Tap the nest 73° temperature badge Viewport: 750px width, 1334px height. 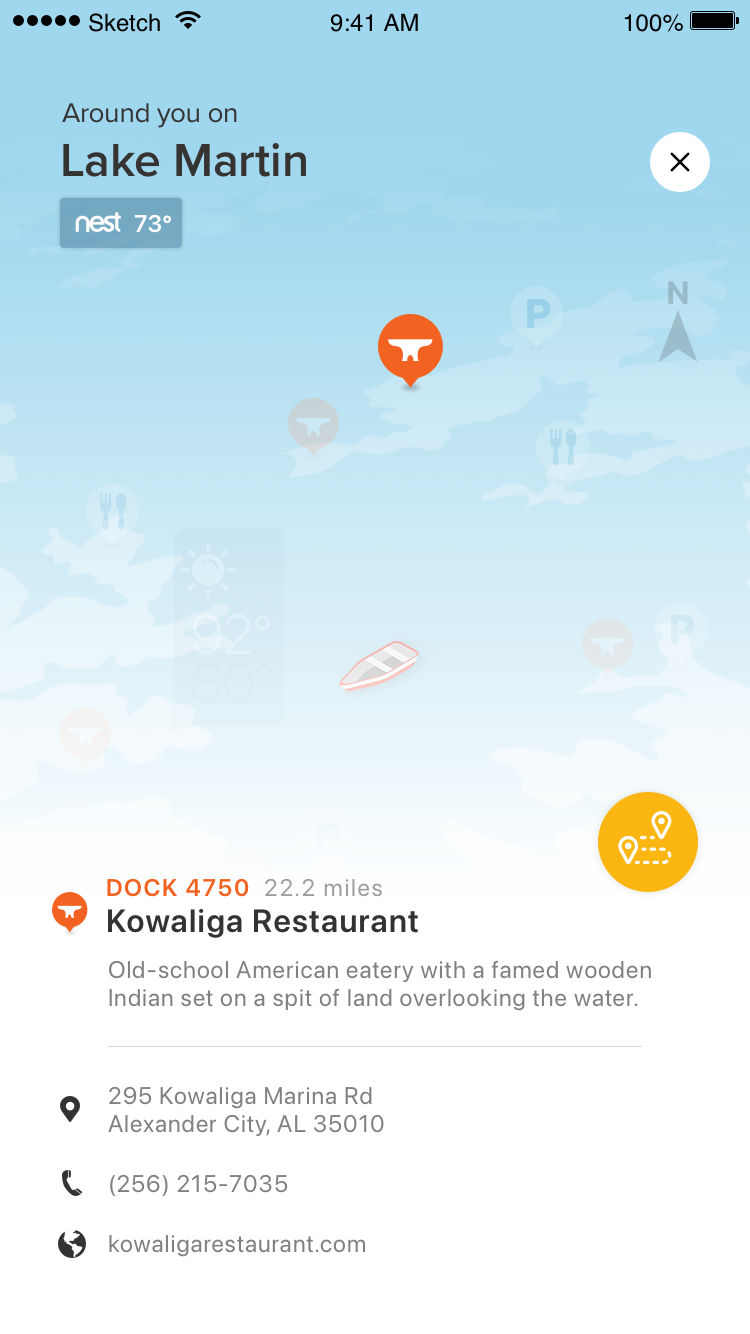tap(121, 223)
